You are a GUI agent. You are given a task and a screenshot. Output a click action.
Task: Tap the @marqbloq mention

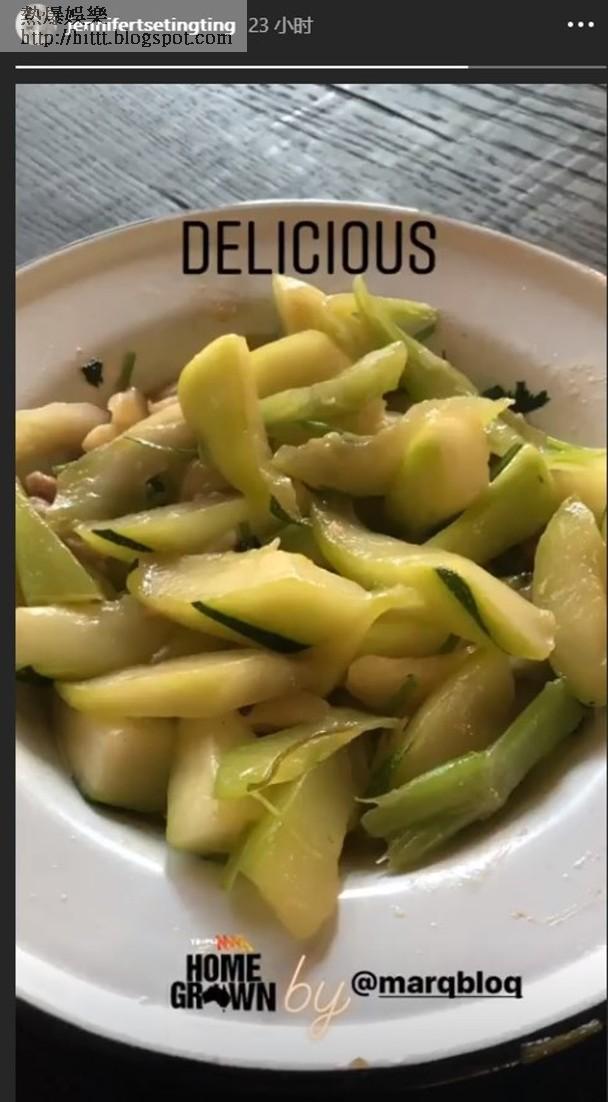[x=436, y=984]
